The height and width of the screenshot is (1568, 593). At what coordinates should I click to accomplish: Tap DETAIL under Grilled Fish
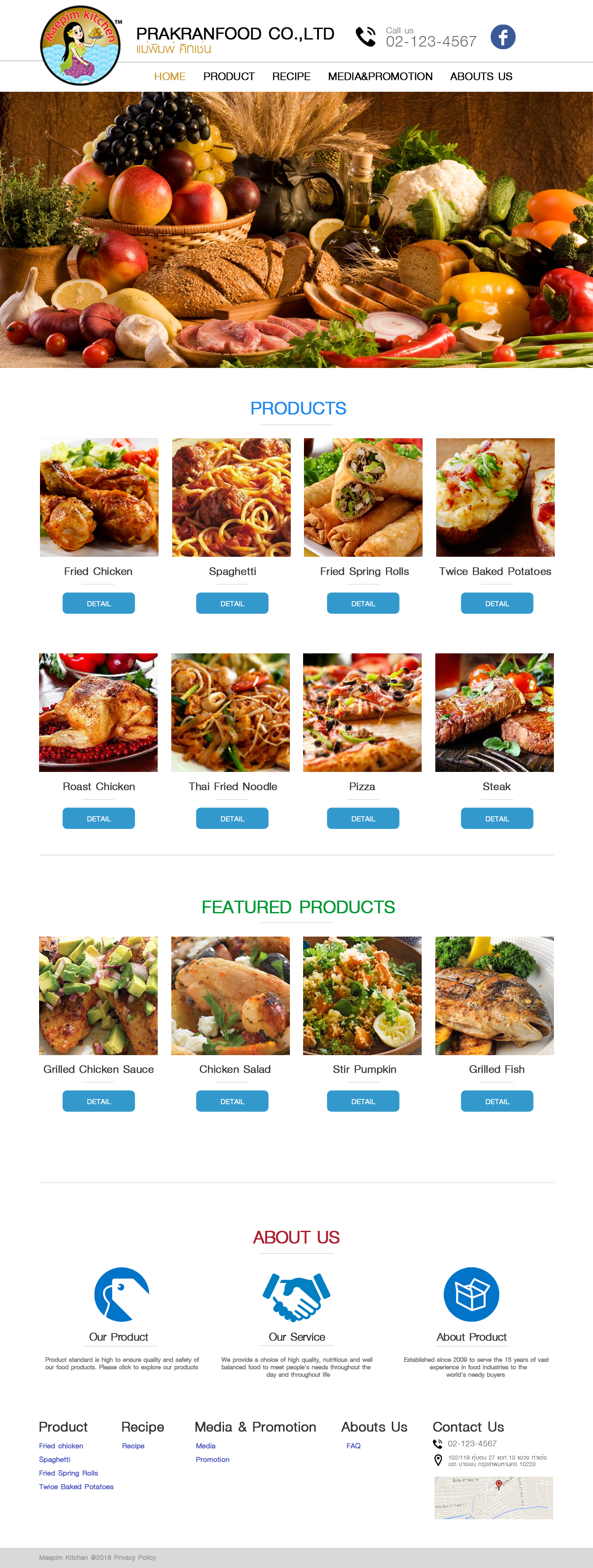point(497,1101)
